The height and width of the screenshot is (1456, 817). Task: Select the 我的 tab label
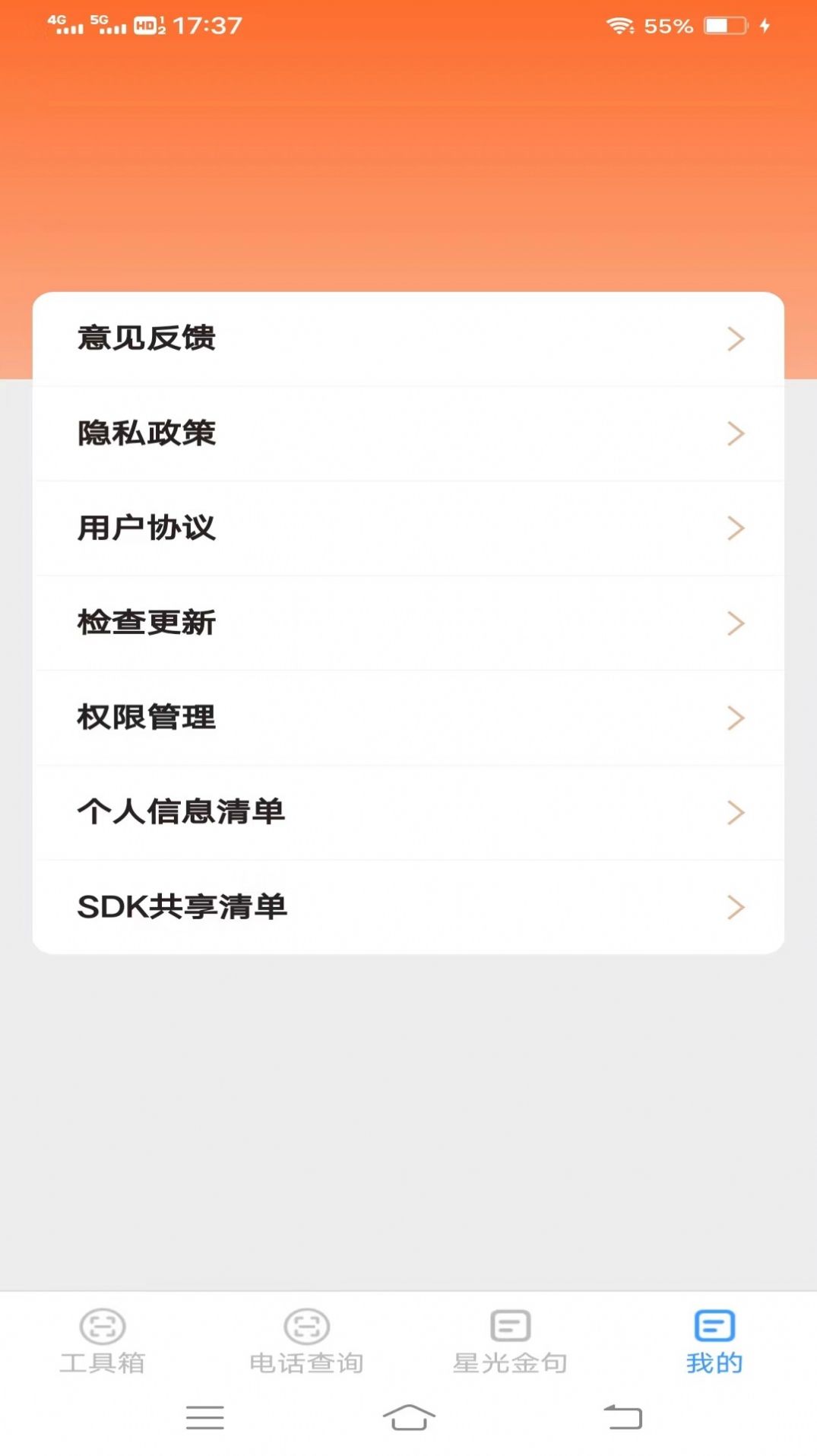click(712, 1361)
